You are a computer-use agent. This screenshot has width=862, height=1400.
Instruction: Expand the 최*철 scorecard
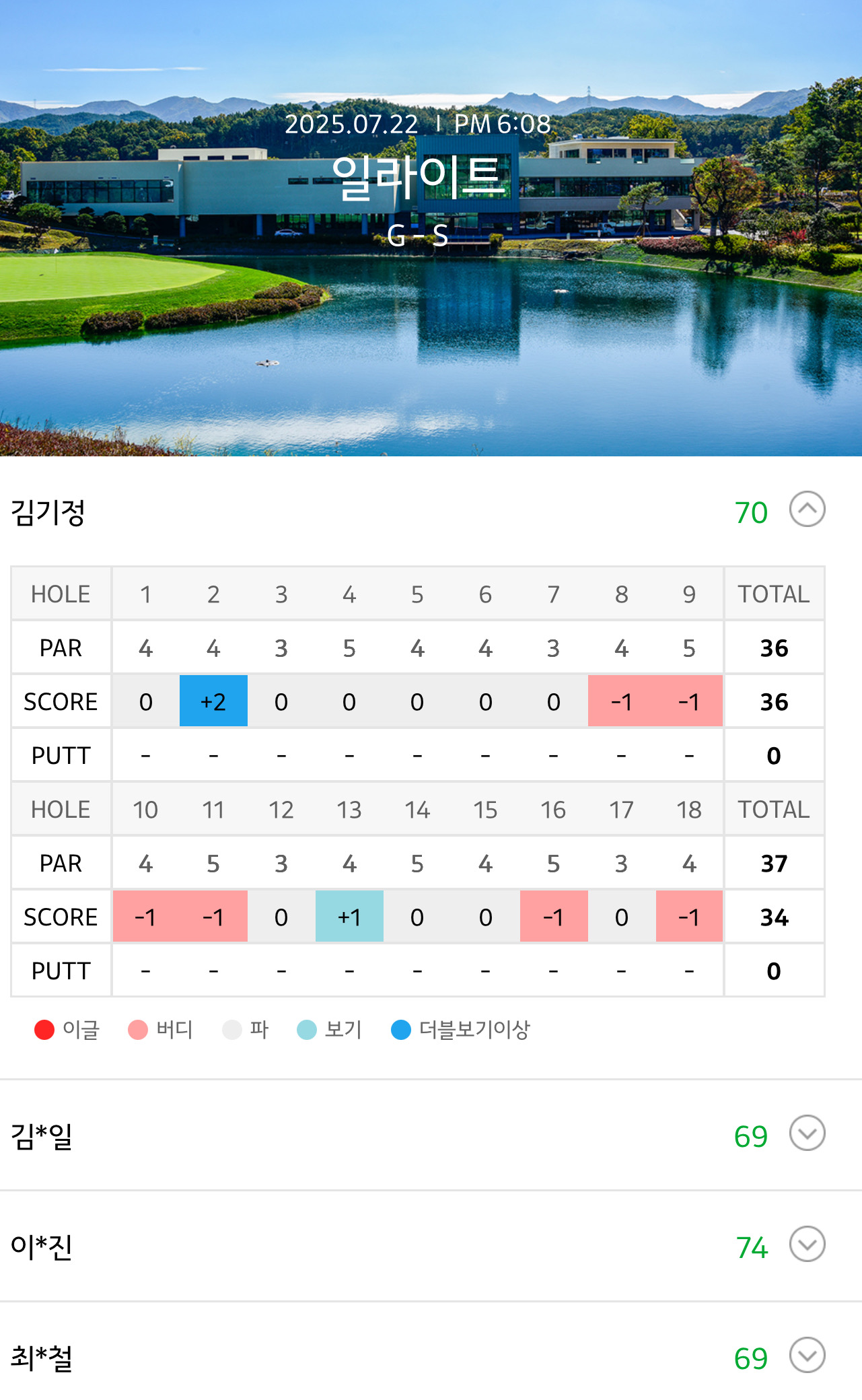[807, 1356]
